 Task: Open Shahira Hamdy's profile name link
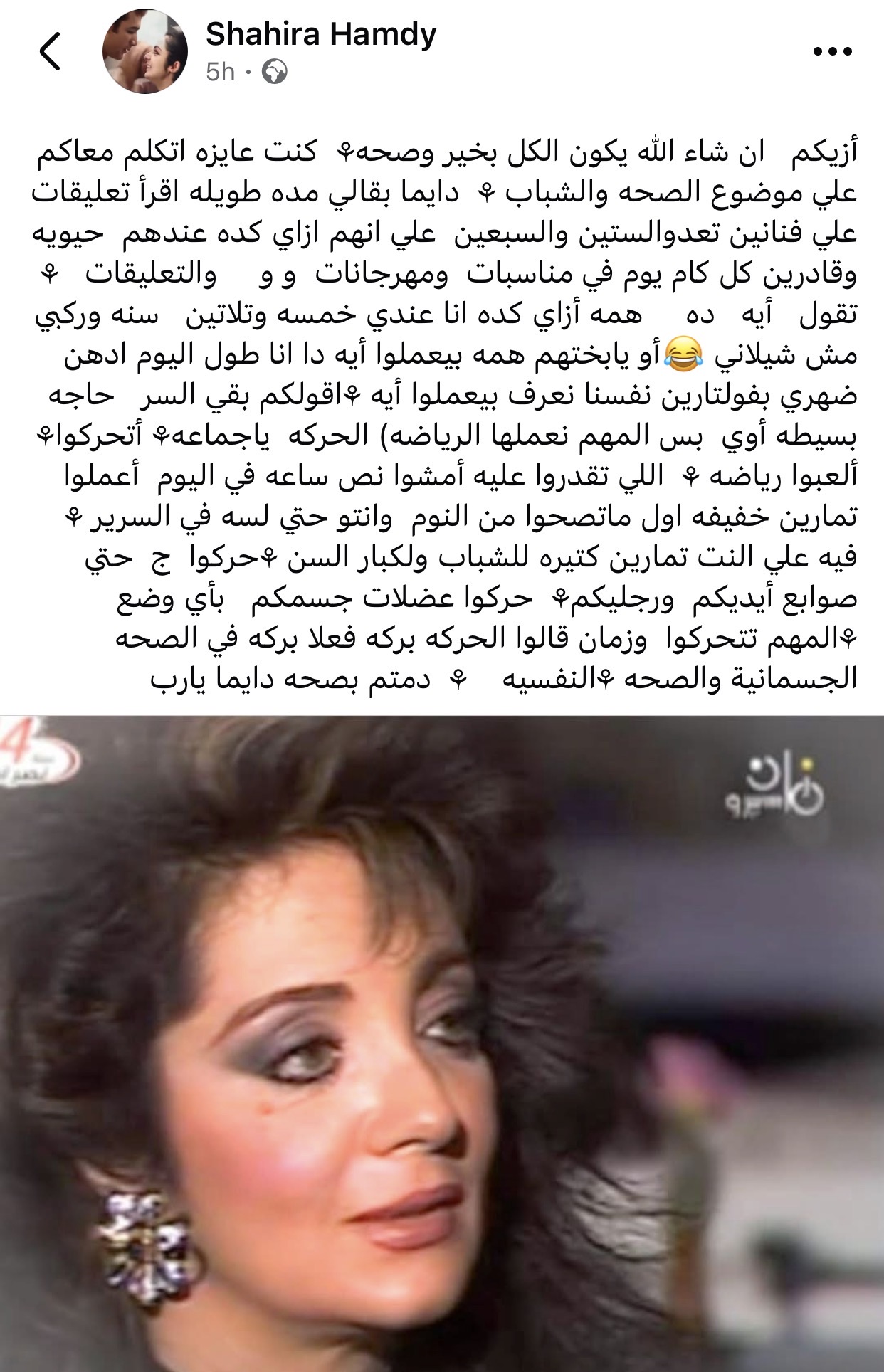320,35
